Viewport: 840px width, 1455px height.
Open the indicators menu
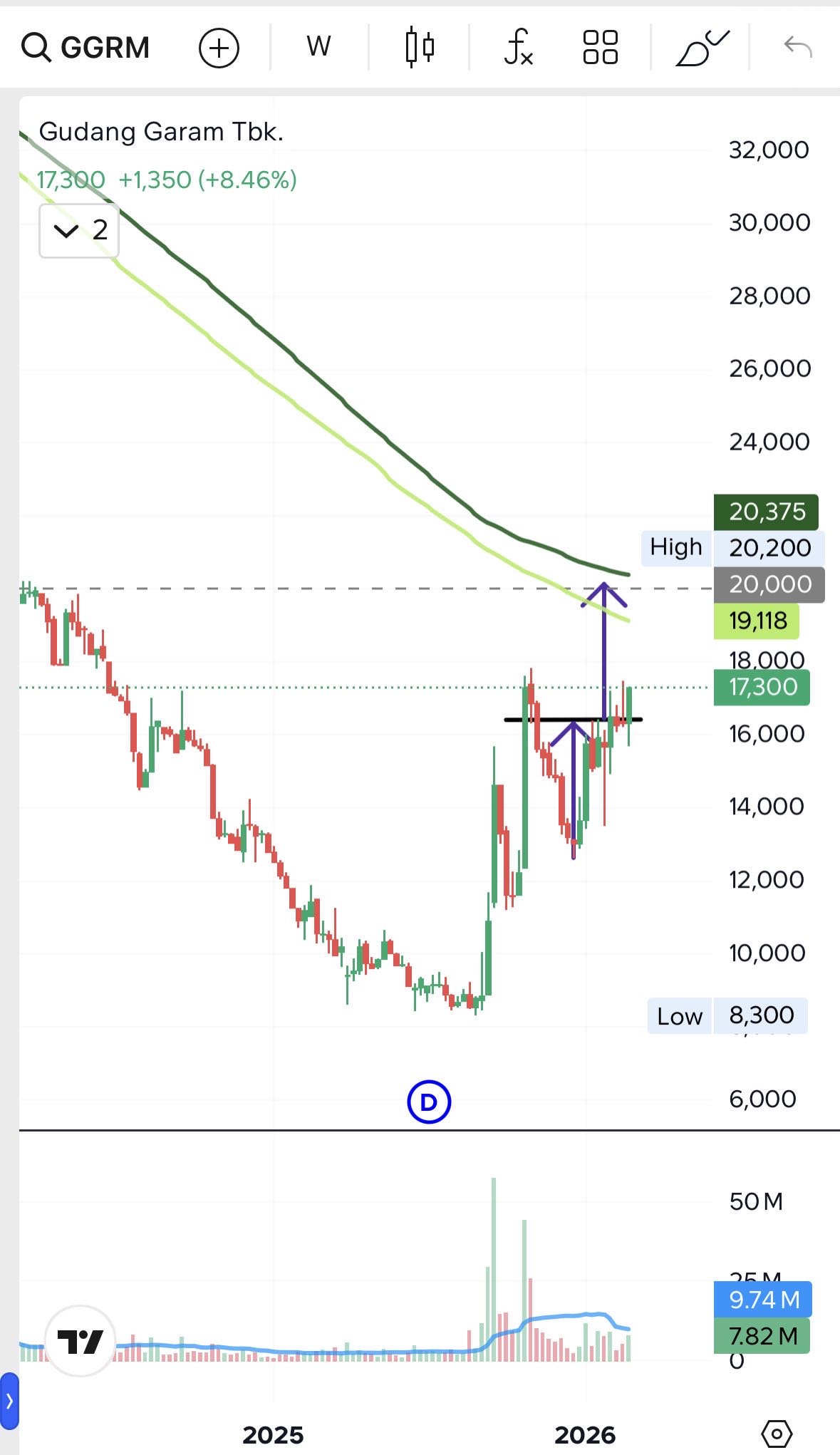coord(518,48)
